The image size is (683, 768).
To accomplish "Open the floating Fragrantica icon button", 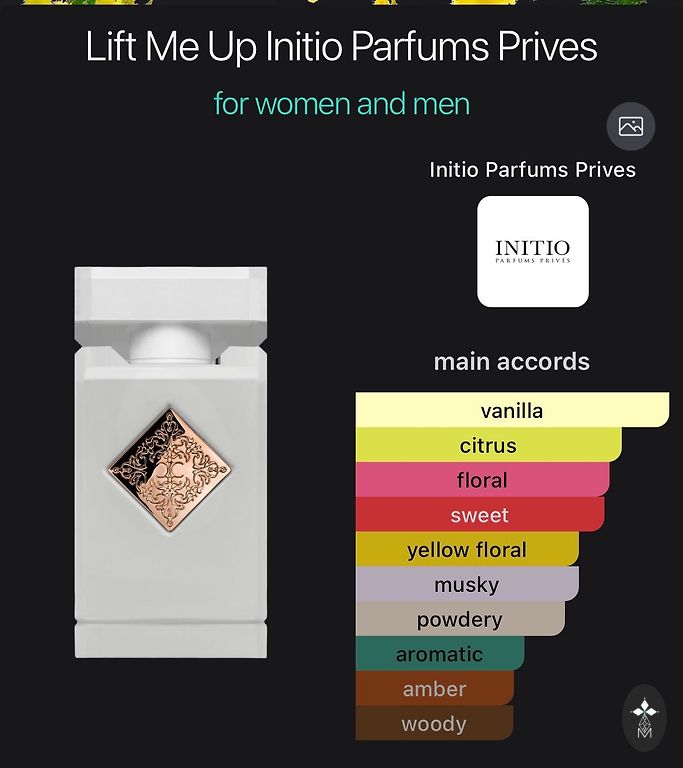I will pyautogui.click(x=644, y=717).
